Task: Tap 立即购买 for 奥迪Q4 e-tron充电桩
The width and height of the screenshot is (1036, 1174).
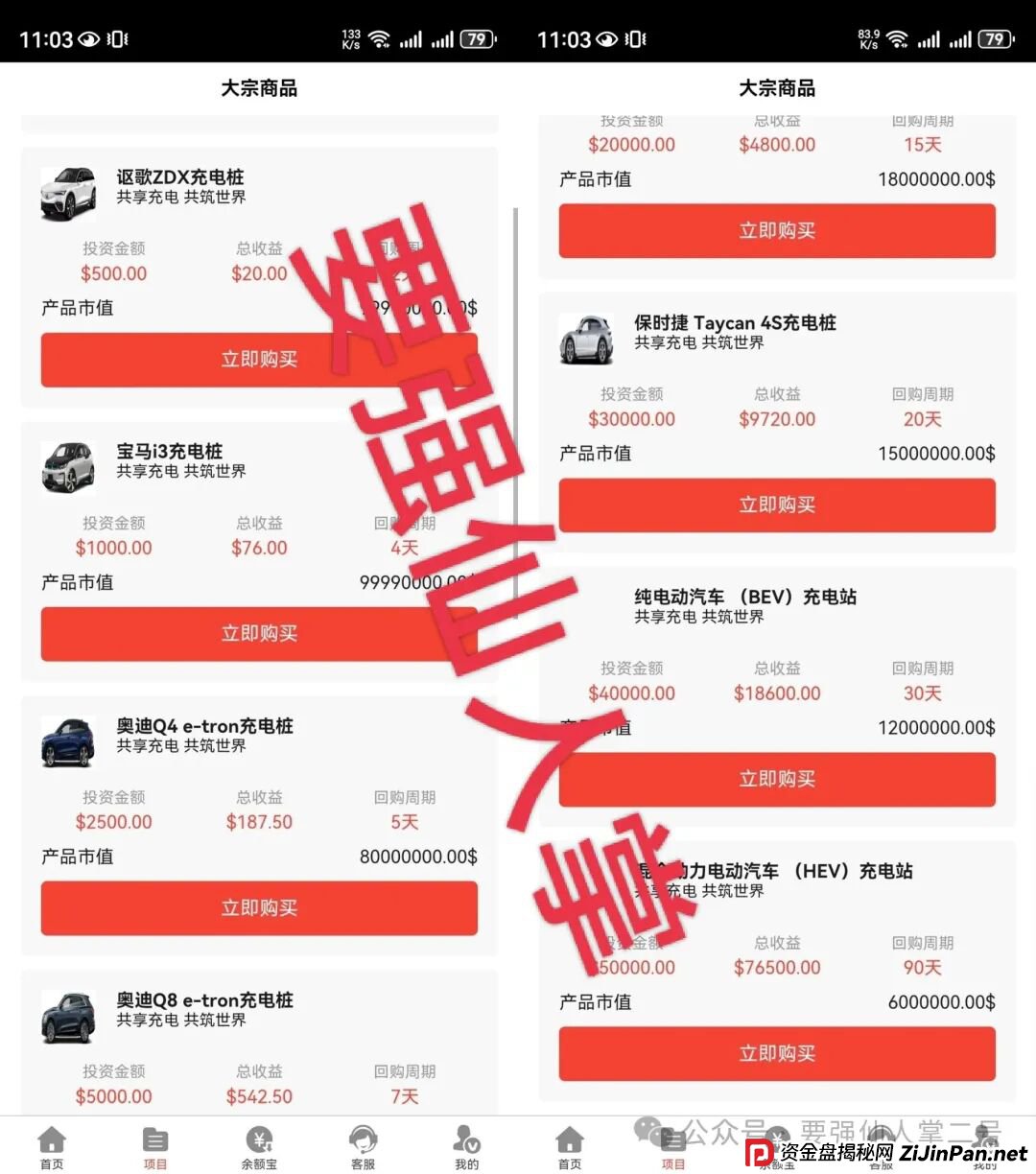Action: click(259, 908)
